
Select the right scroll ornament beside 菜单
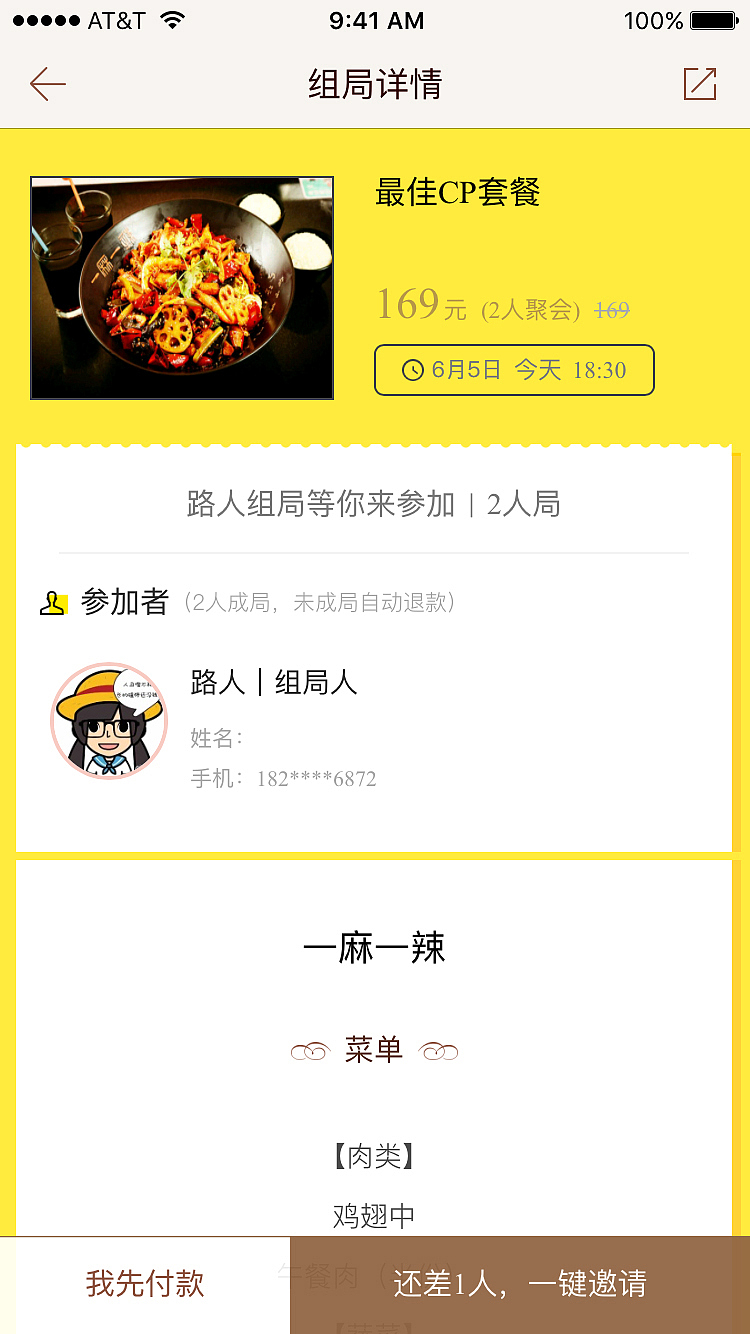[440, 1052]
